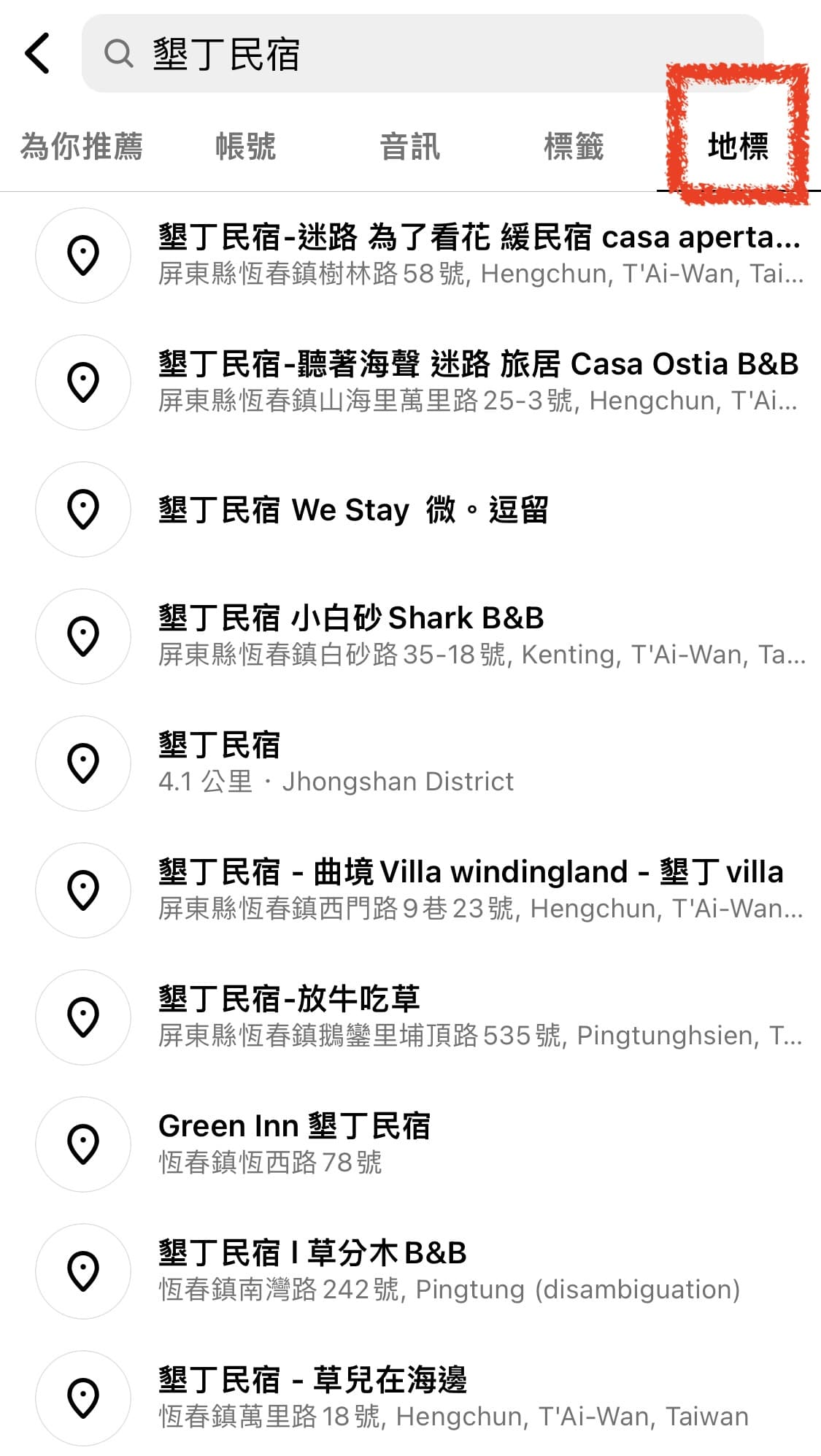The image size is (821, 1456).
Task: Open 小白砂 Shark B&B location
Action: [x=410, y=636]
